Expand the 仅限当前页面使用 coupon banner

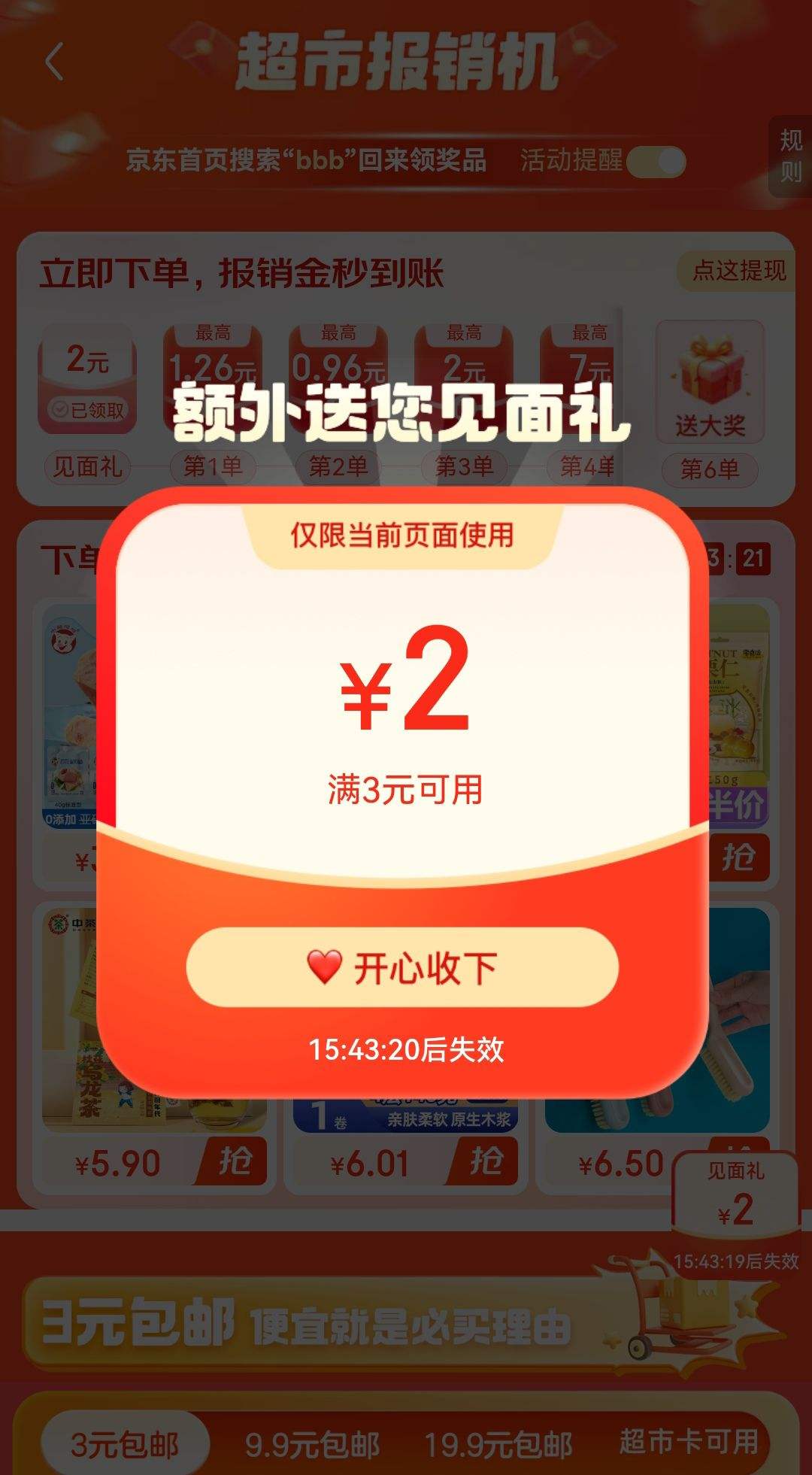406,536
